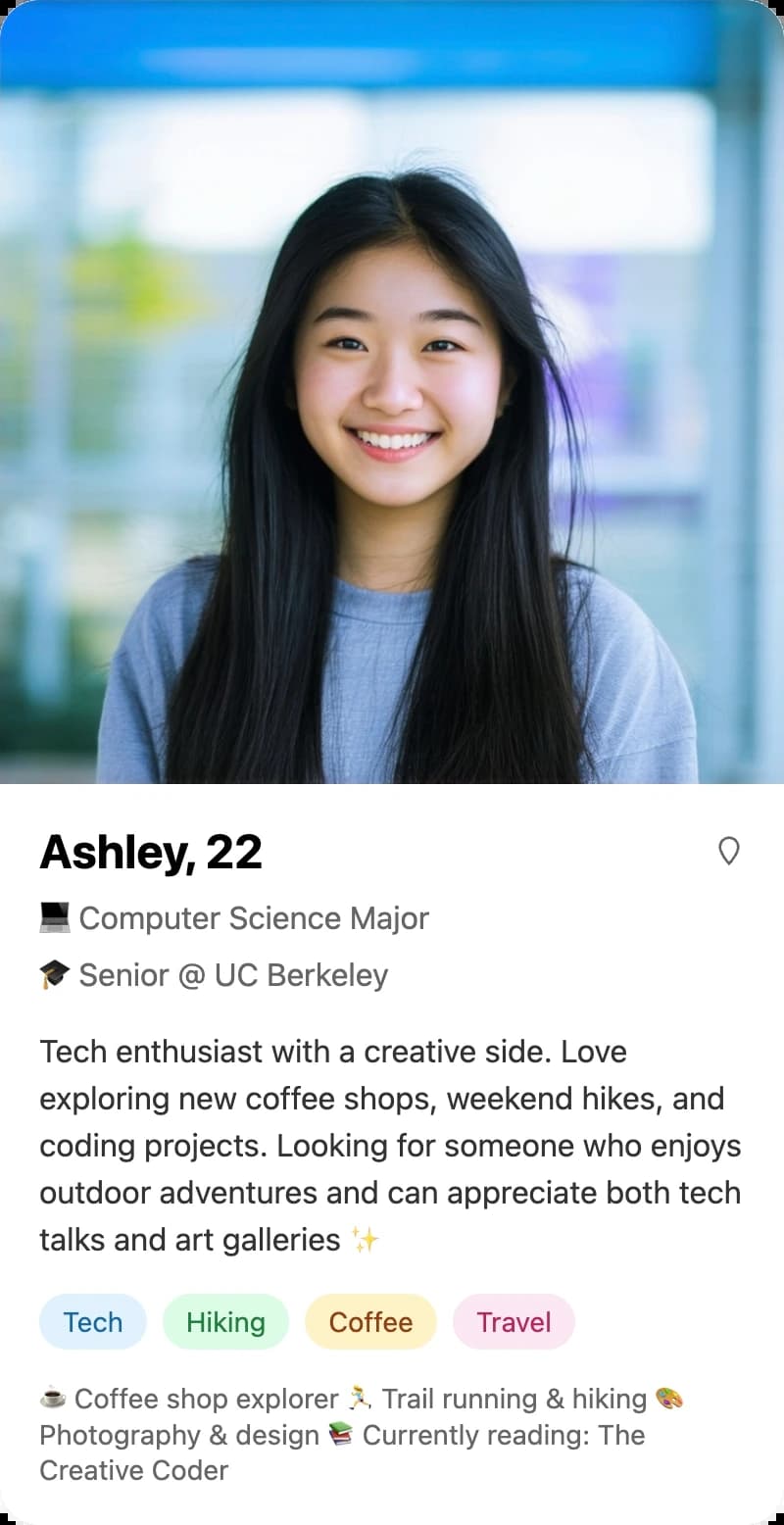
Task: Tap the location pin icon
Action: click(x=728, y=851)
